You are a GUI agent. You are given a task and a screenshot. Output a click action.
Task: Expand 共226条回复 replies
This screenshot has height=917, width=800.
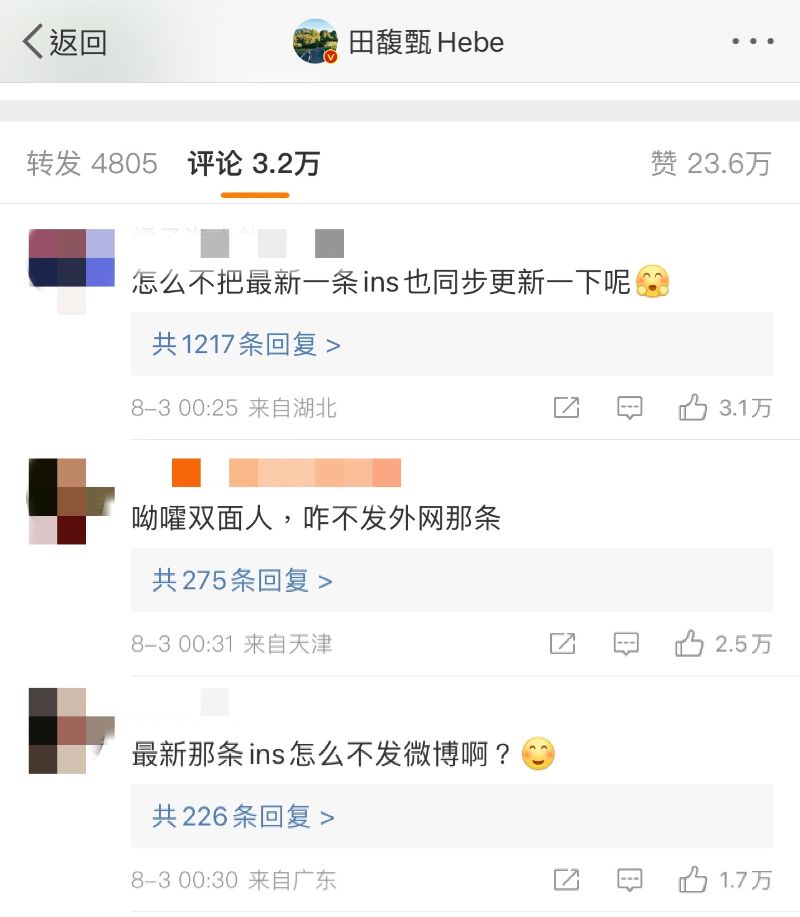tap(242, 817)
